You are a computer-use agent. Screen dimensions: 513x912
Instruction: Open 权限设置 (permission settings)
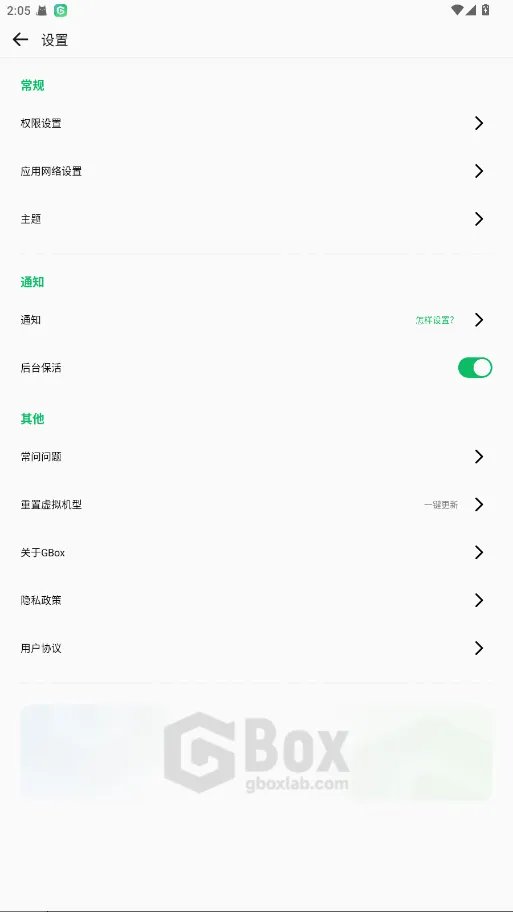pyautogui.click(x=256, y=123)
